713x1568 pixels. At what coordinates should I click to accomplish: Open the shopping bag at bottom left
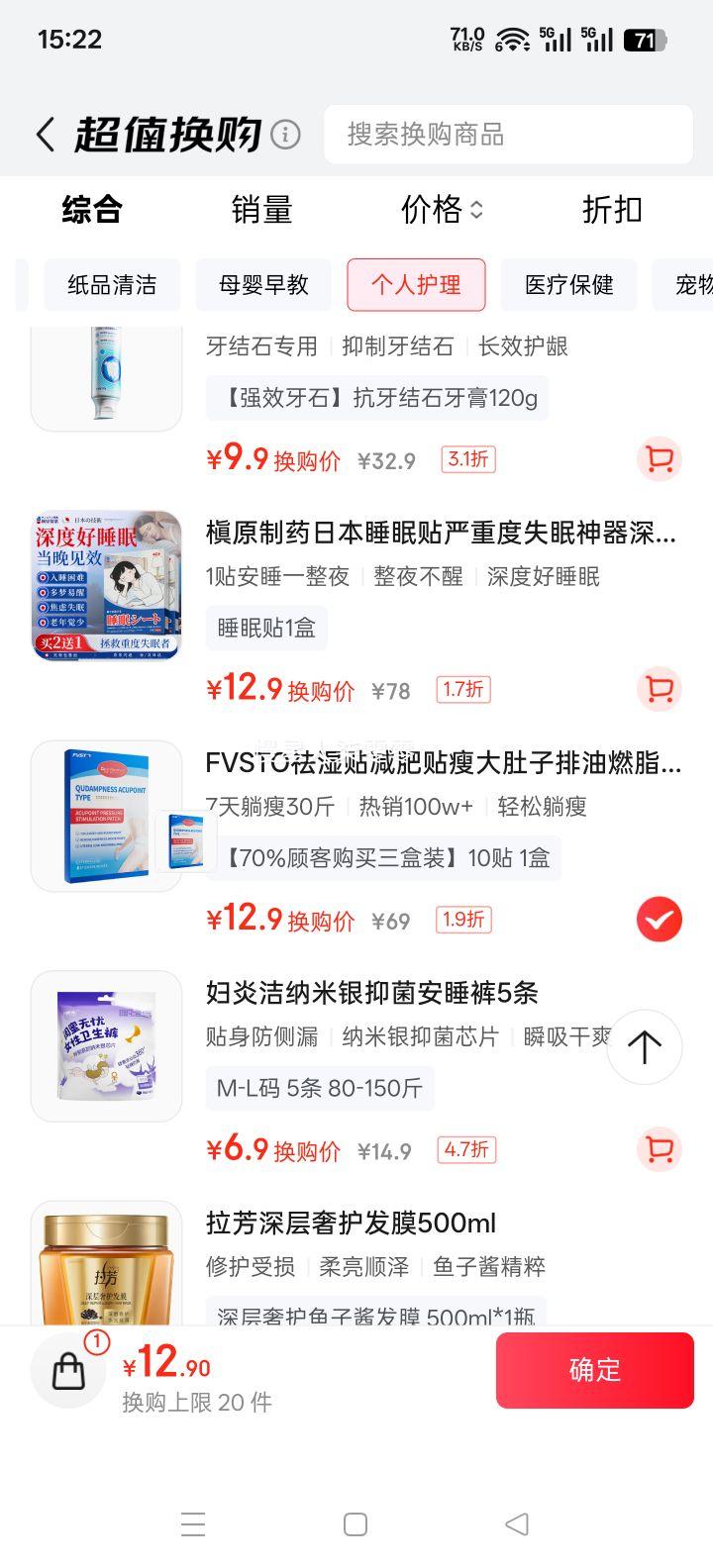[67, 1370]
